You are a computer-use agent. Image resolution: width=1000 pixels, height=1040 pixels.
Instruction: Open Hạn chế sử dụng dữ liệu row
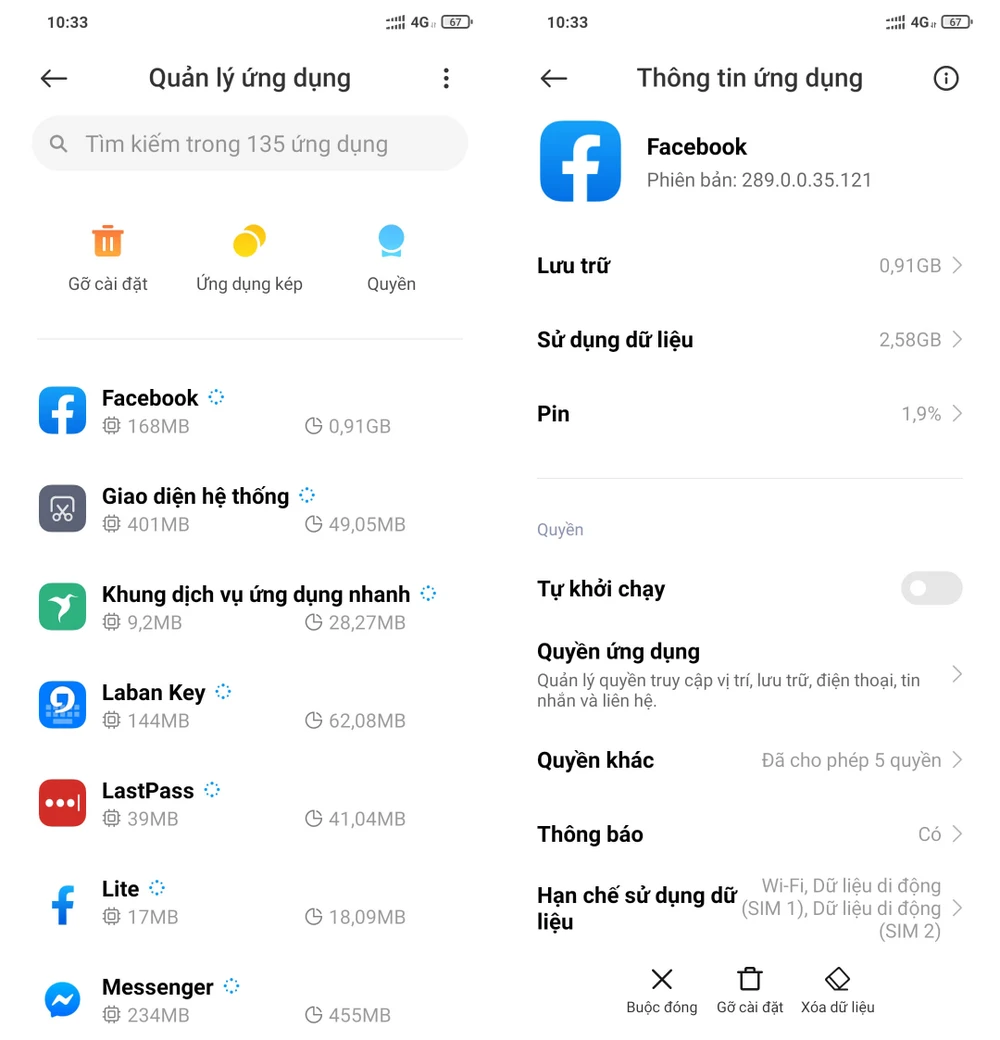point(750,908)
